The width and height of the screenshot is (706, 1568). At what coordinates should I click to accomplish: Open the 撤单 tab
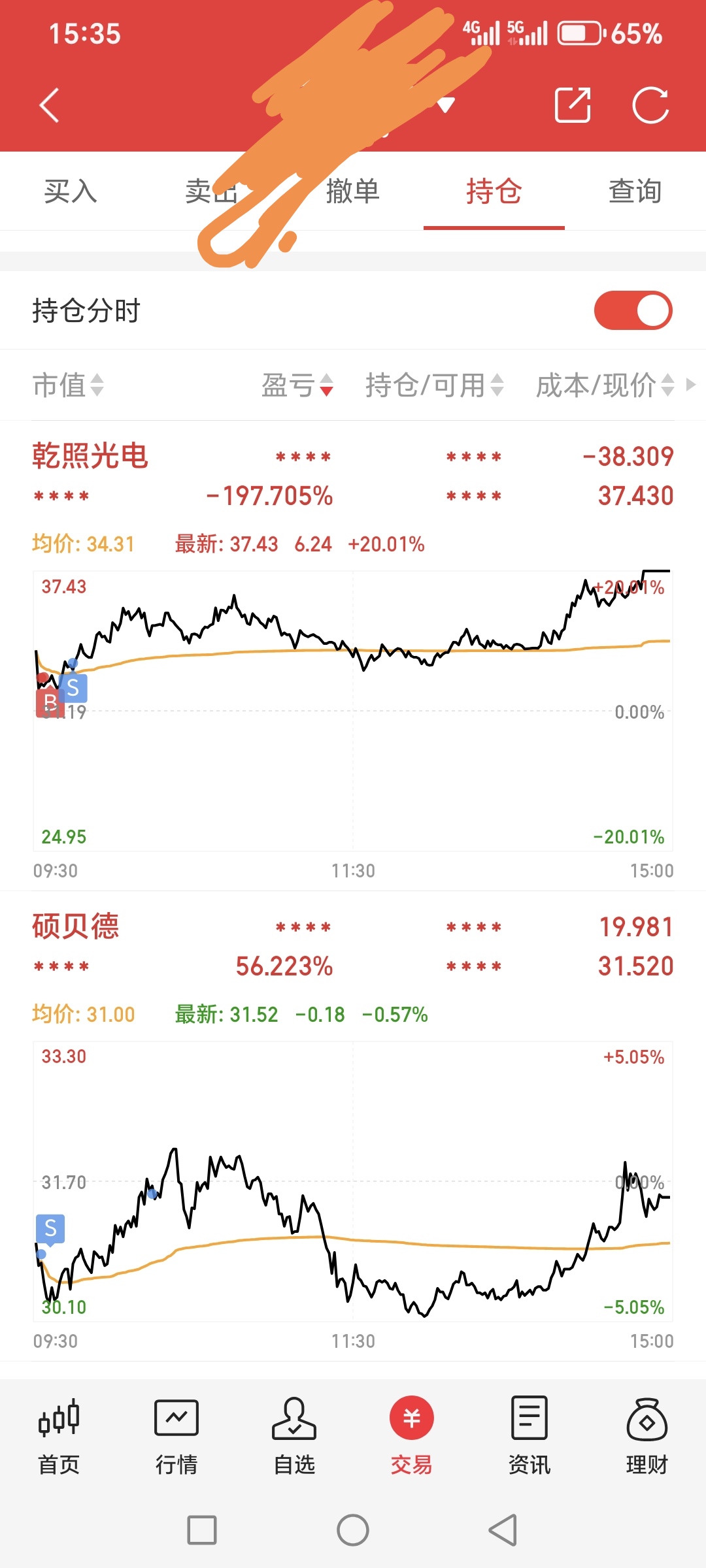click(353, 191)
